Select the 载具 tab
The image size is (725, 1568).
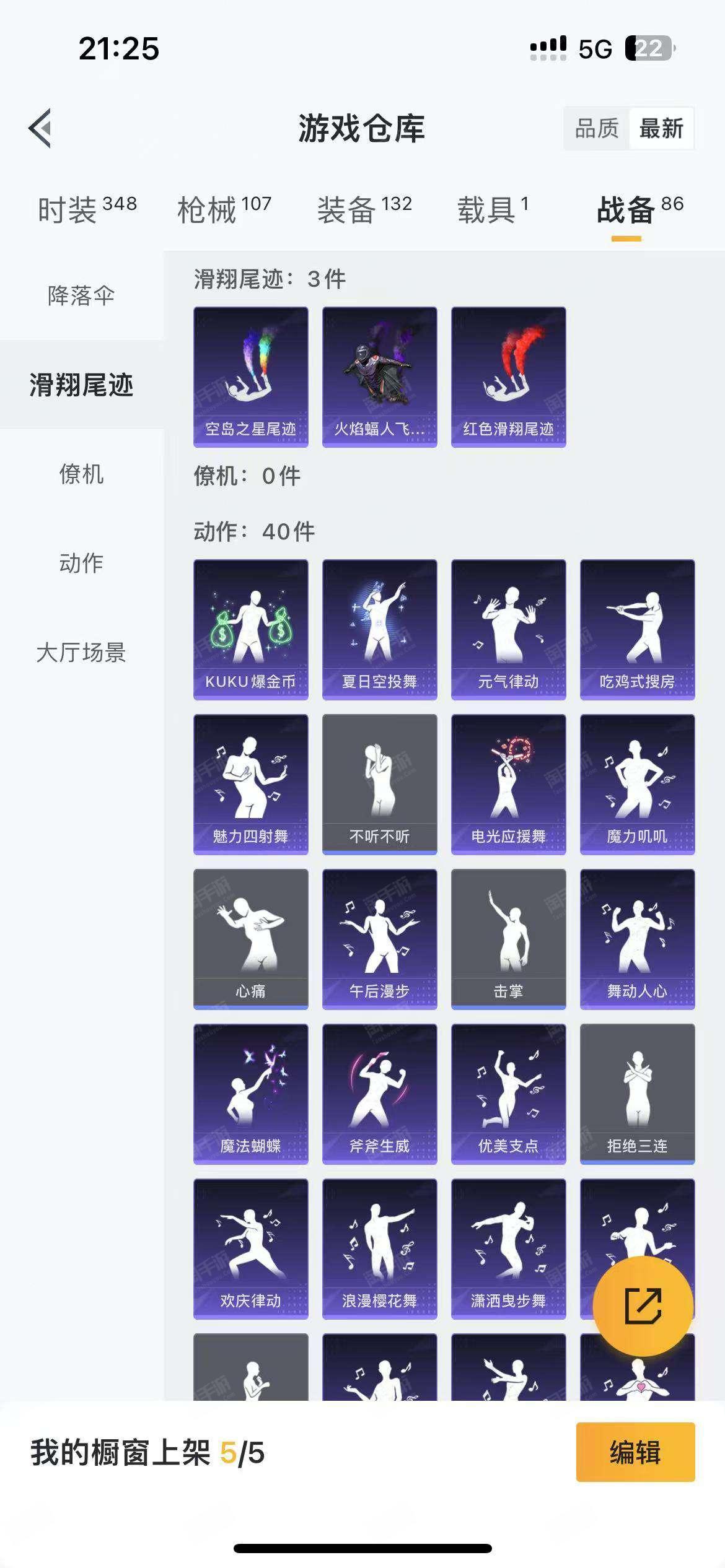click(493, 209)
